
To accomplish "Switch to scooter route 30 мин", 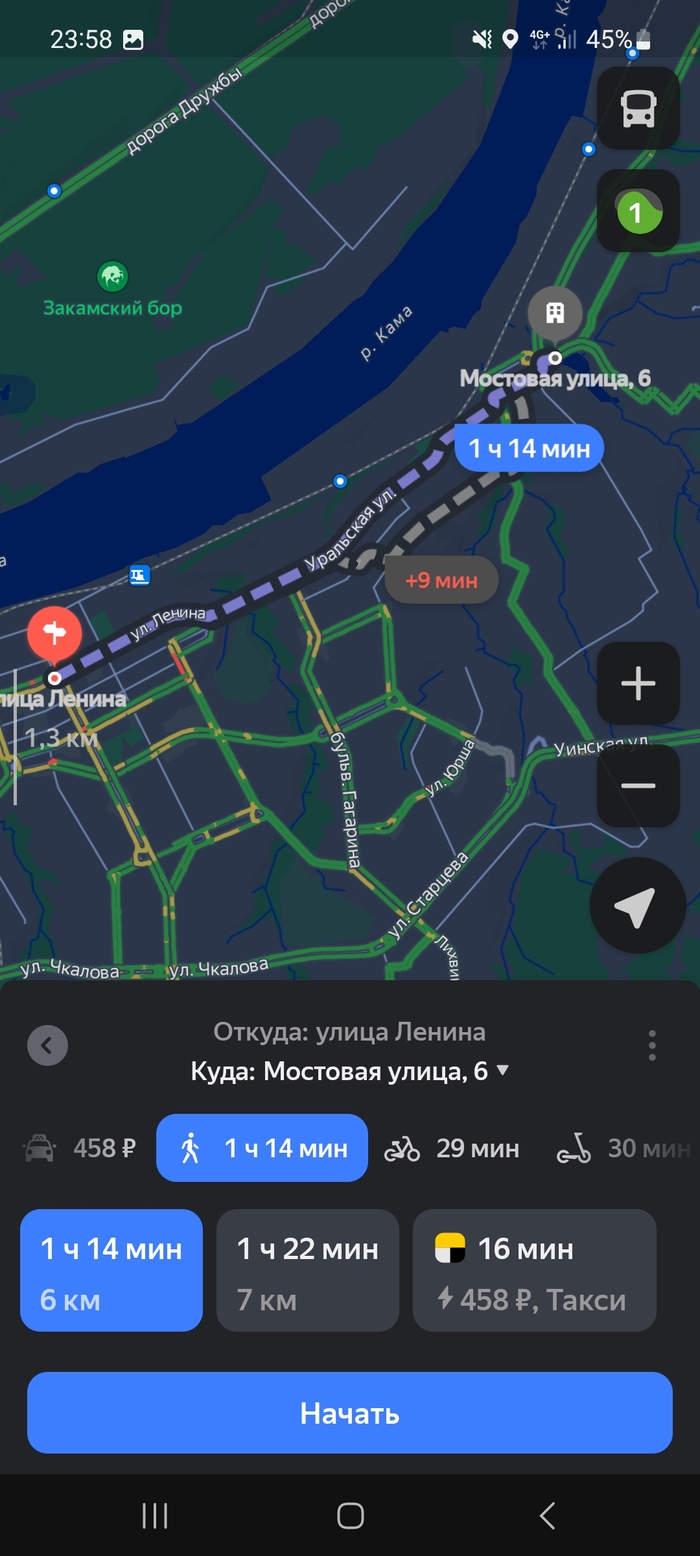I will [x=624, y=1149].
